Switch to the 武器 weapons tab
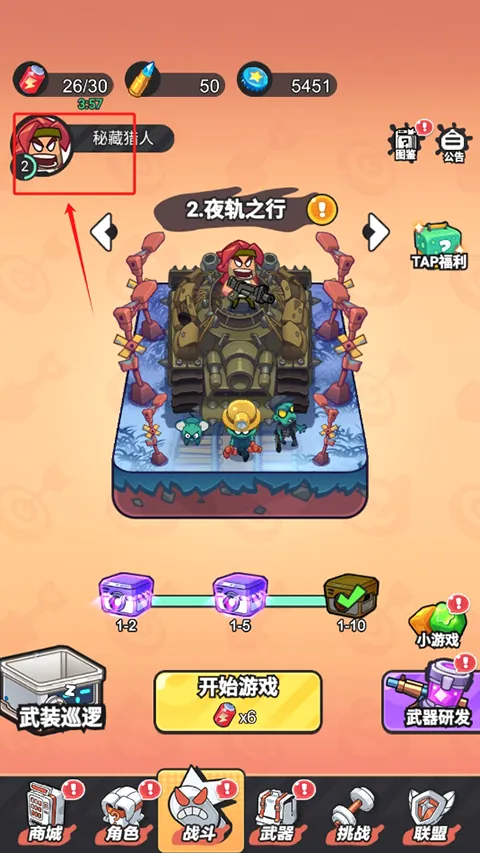 click(x=278, y=814)
